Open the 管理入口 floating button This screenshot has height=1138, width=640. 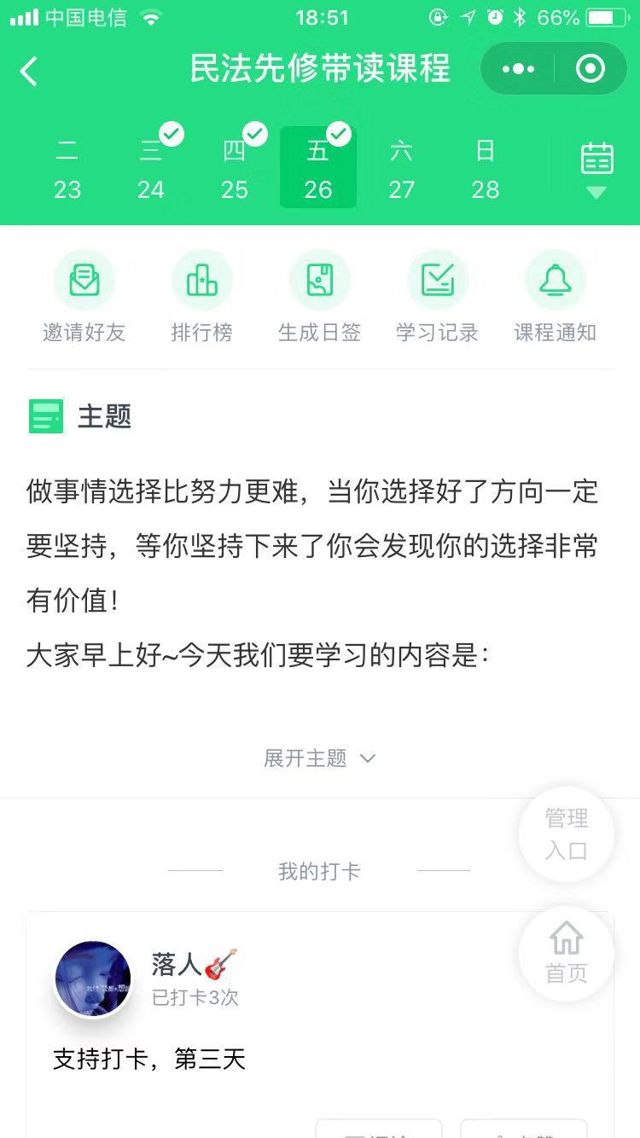point(566,834)
